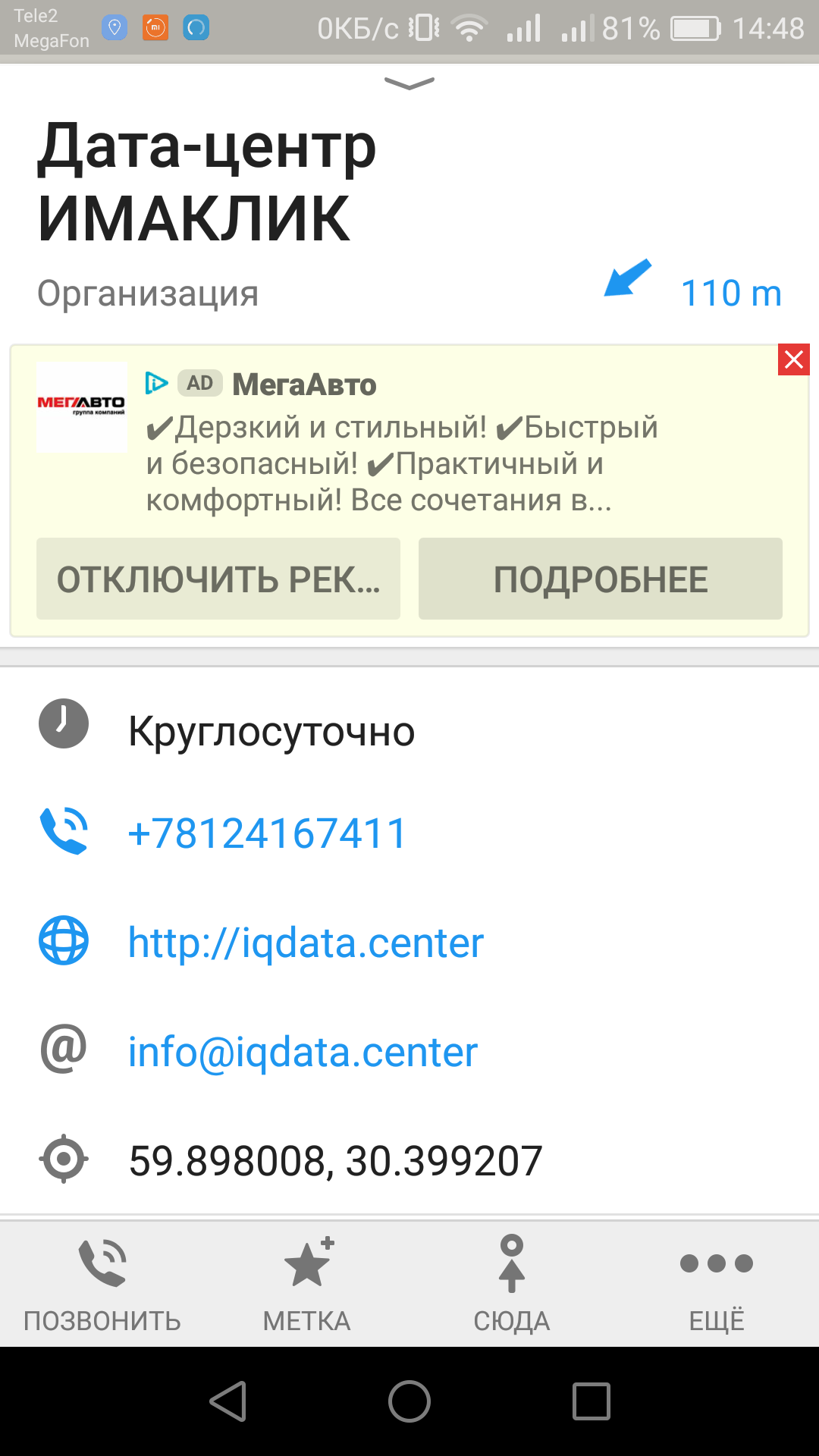Build a route here with СЮДА

point(512,1285)
